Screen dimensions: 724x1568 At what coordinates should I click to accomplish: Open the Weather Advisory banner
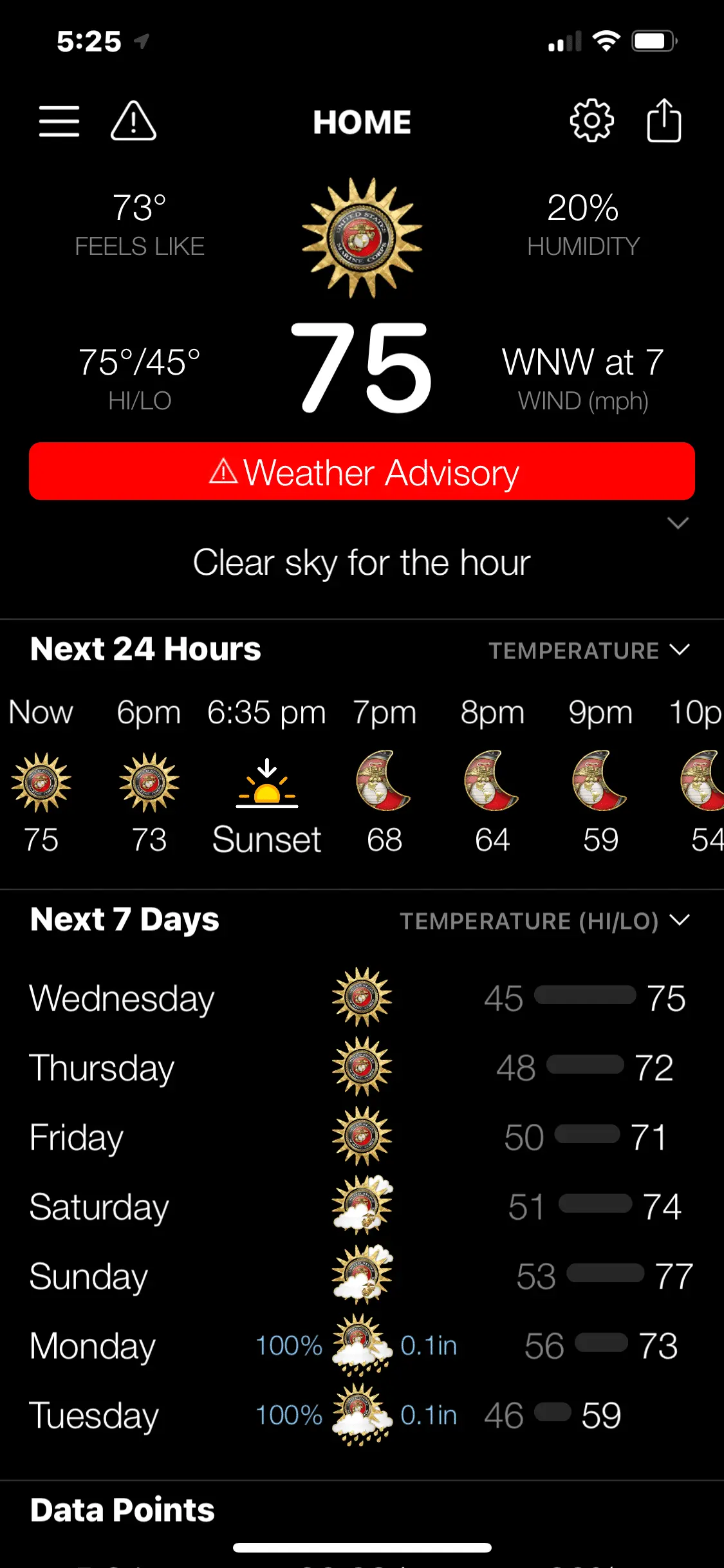pyautogui.click(x=362, y=471)
